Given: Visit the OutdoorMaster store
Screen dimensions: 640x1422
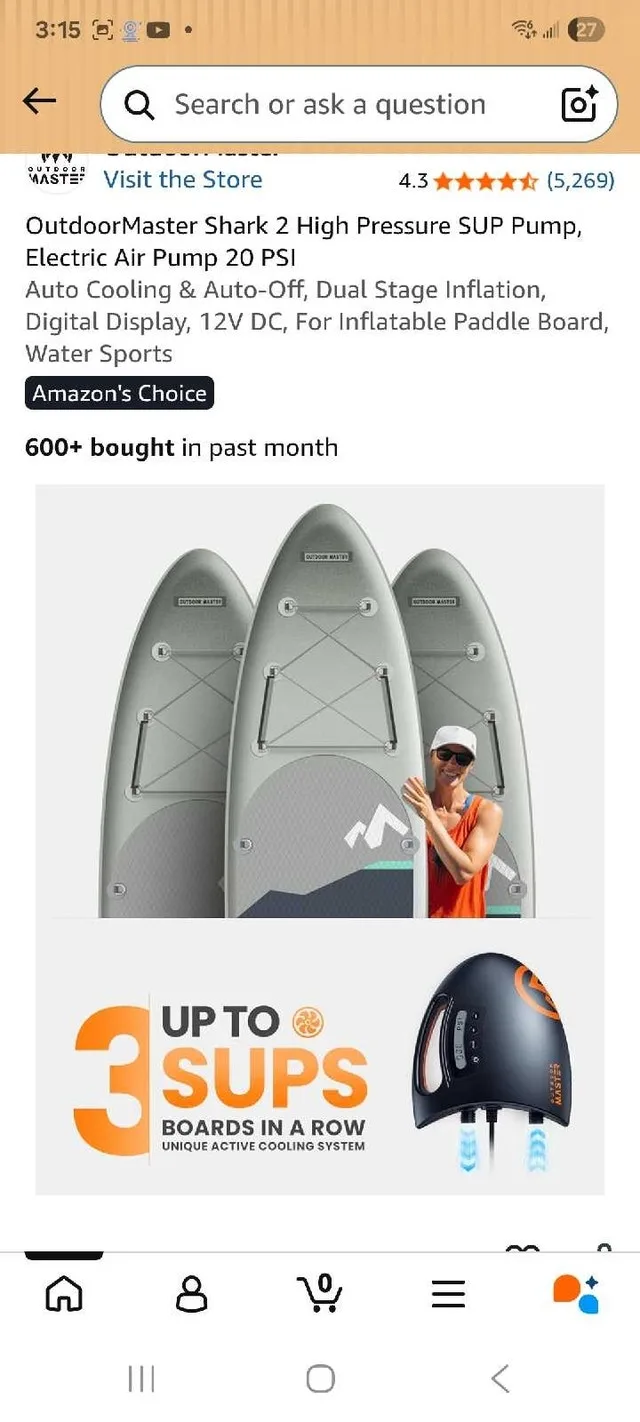Looking at the screenshot, I should tap(183, 180).
